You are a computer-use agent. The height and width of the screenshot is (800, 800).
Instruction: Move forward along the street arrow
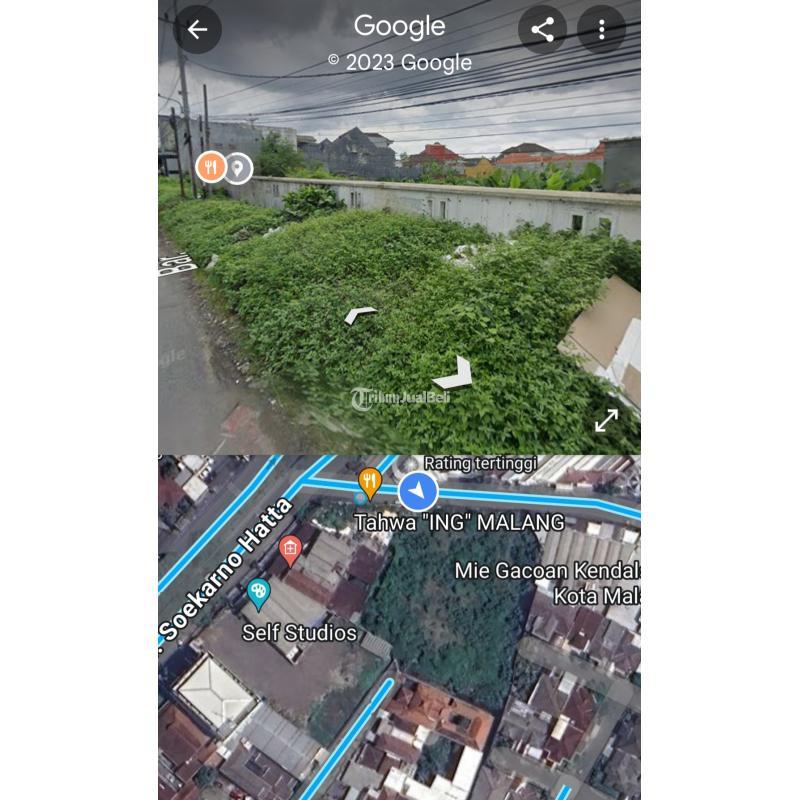pos(360,315)
